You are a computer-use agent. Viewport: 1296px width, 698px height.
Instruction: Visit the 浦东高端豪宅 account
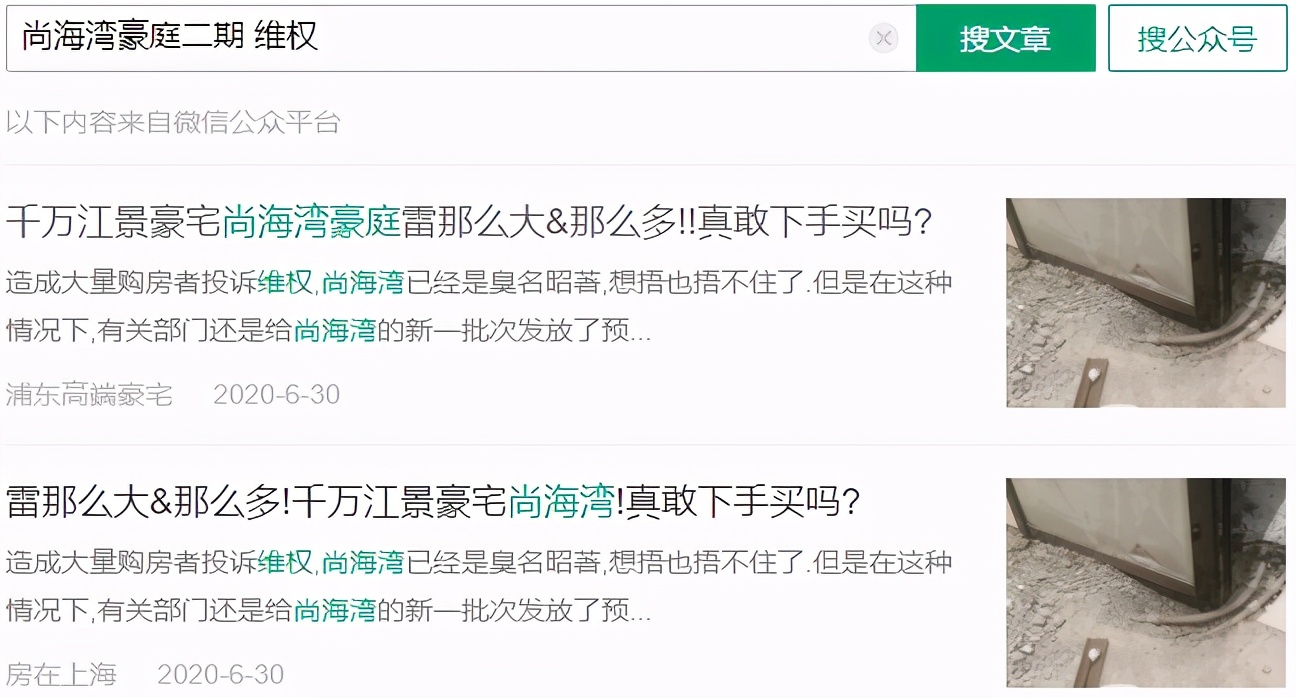(89, 394)
